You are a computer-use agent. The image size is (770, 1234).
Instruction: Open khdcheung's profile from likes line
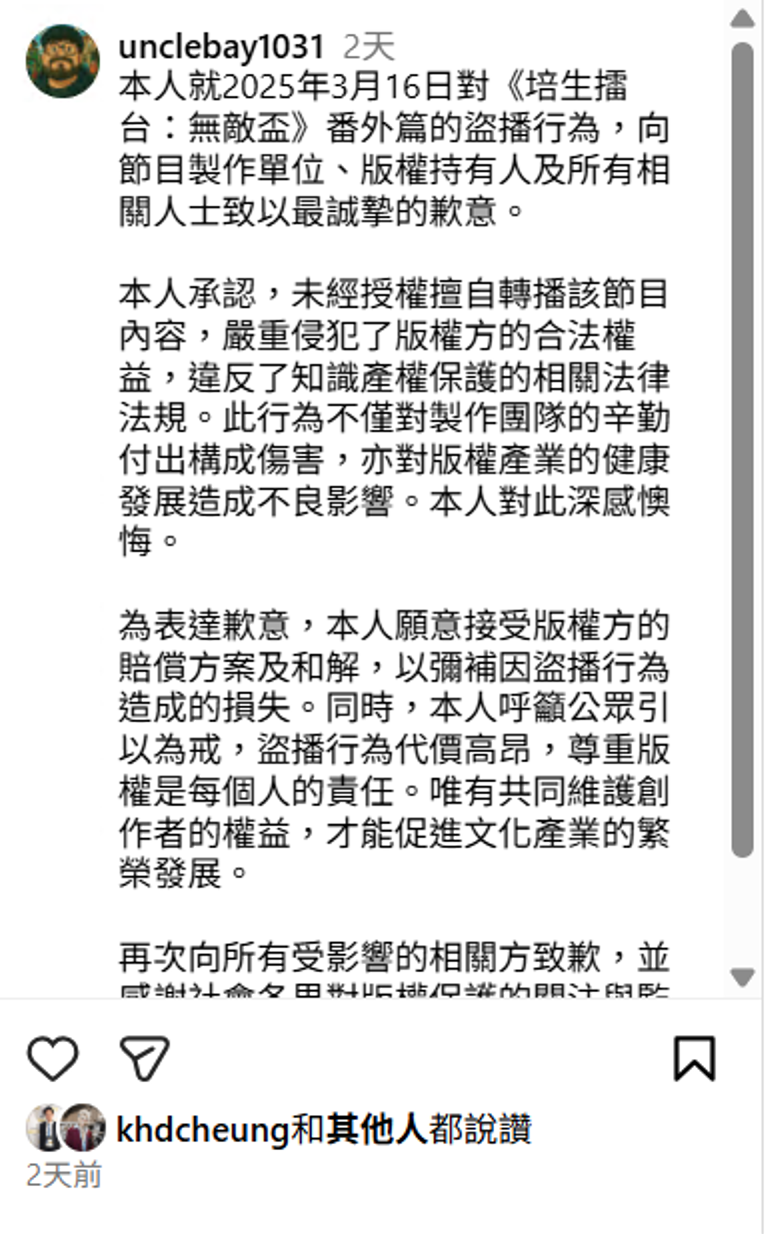(x=204, y=1131)
